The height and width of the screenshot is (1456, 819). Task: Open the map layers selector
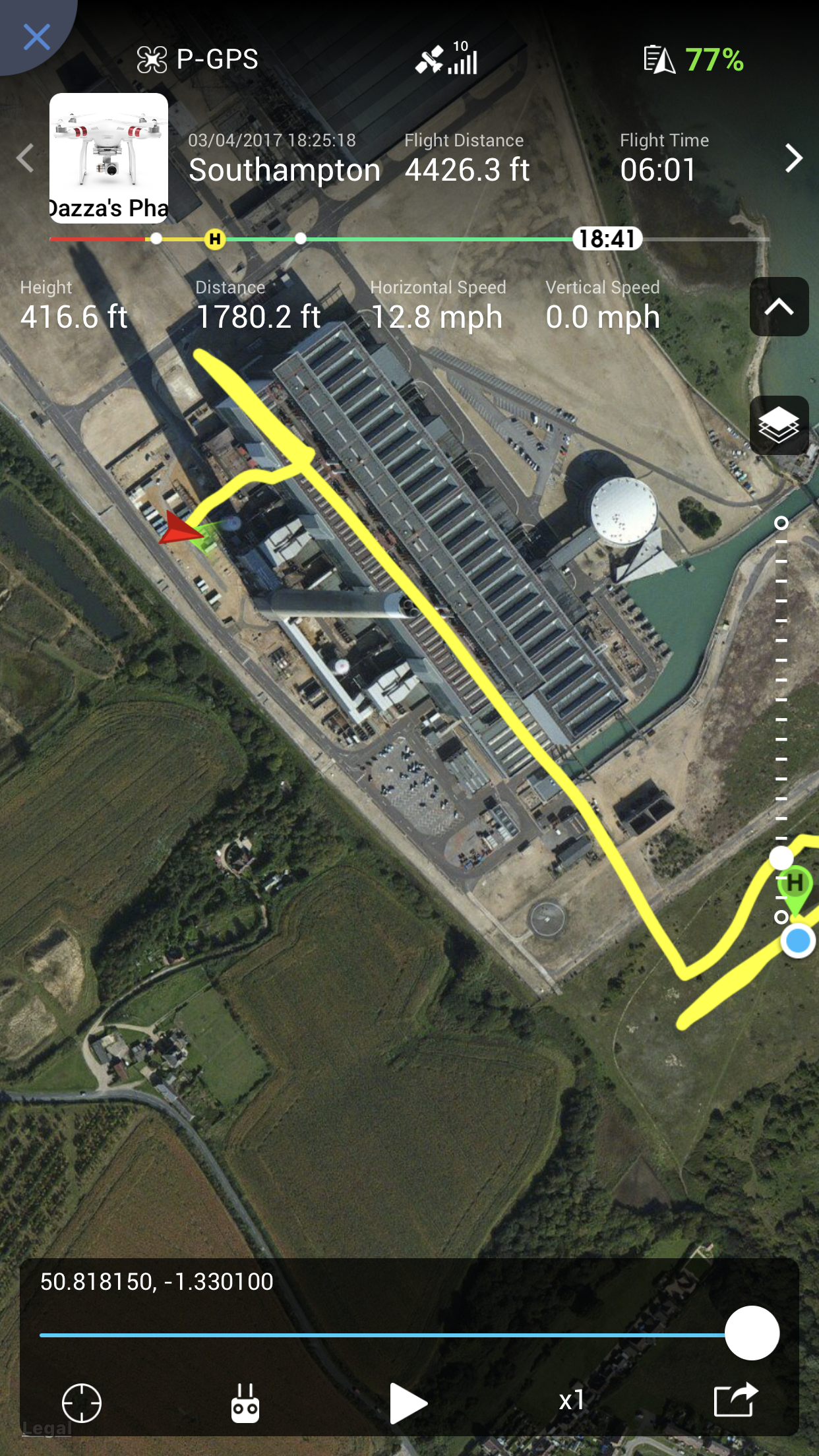click(x=779, y=425)
